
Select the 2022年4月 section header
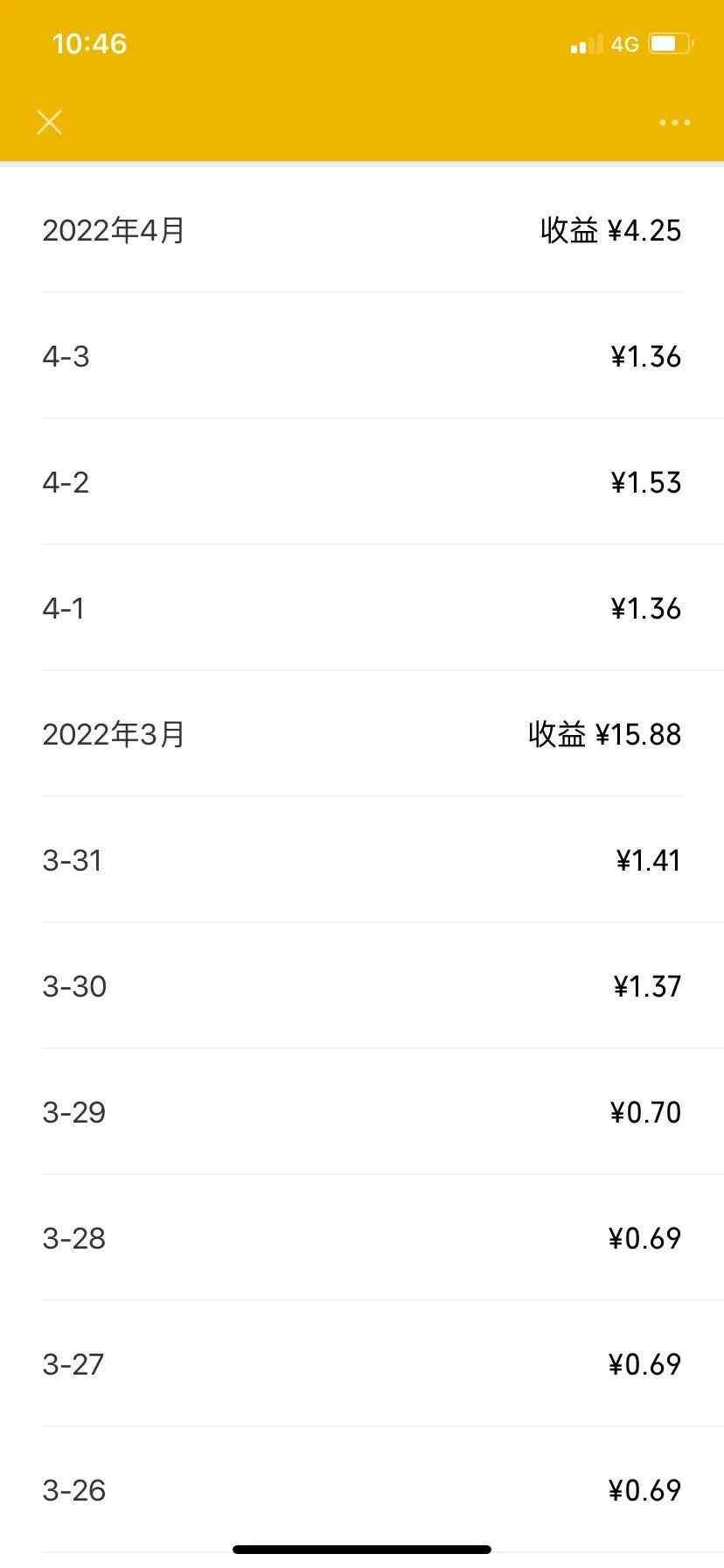tap(114, 230)
